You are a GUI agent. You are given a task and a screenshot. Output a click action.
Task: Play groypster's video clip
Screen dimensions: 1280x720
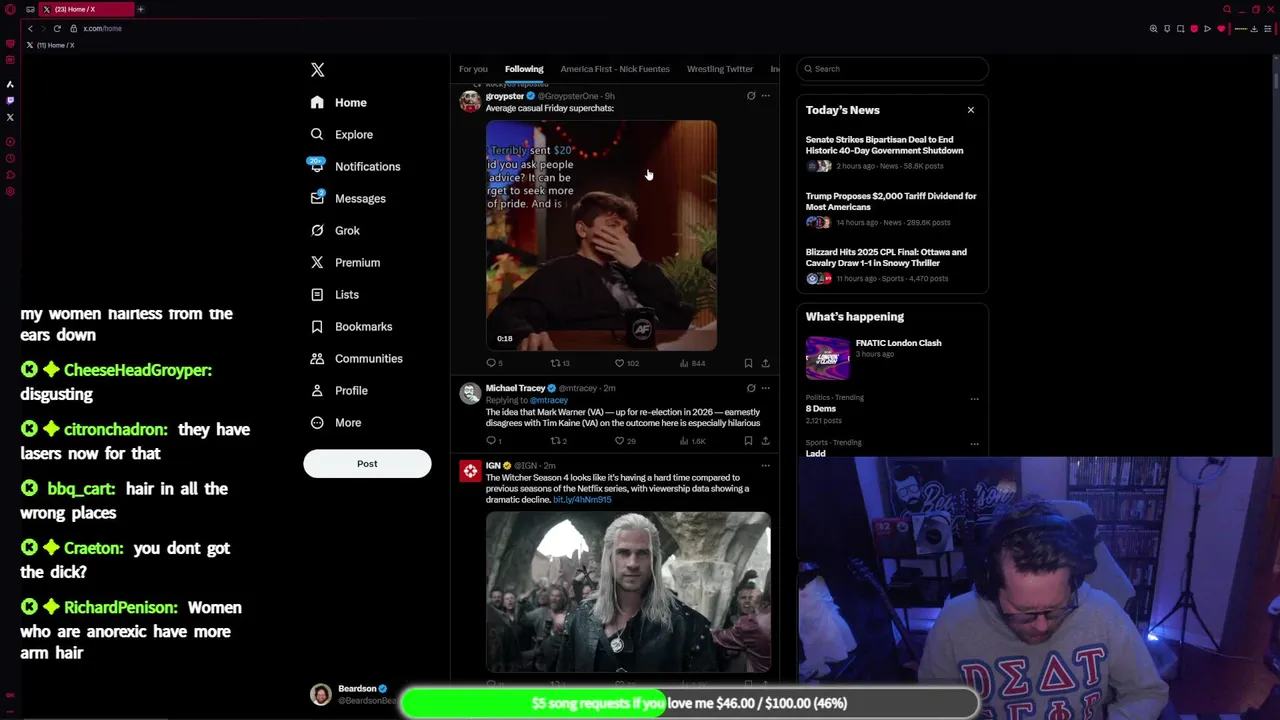tap(601, 235)
